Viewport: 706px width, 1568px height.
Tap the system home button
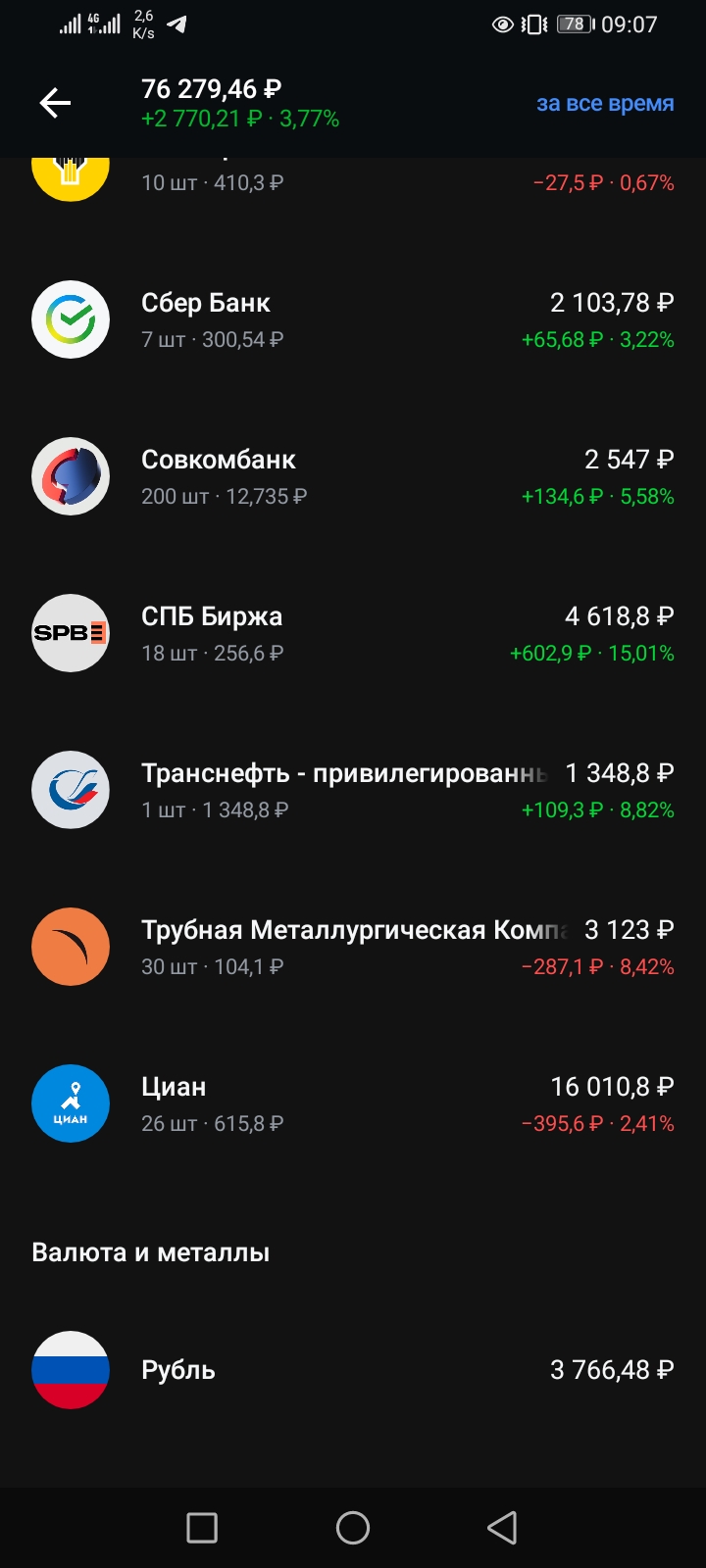point(353,1527)
